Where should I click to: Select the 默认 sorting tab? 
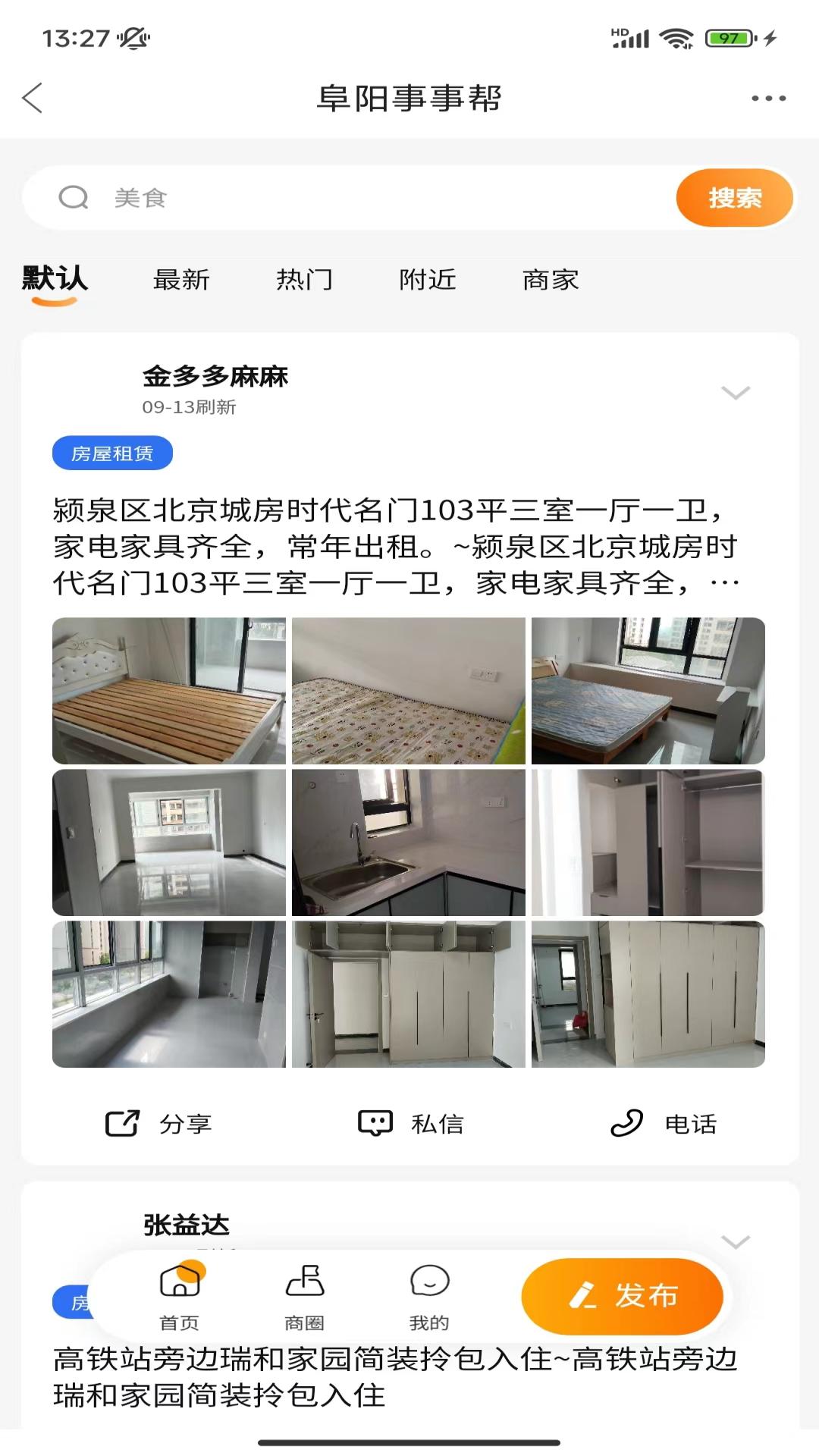coord(55,280)
